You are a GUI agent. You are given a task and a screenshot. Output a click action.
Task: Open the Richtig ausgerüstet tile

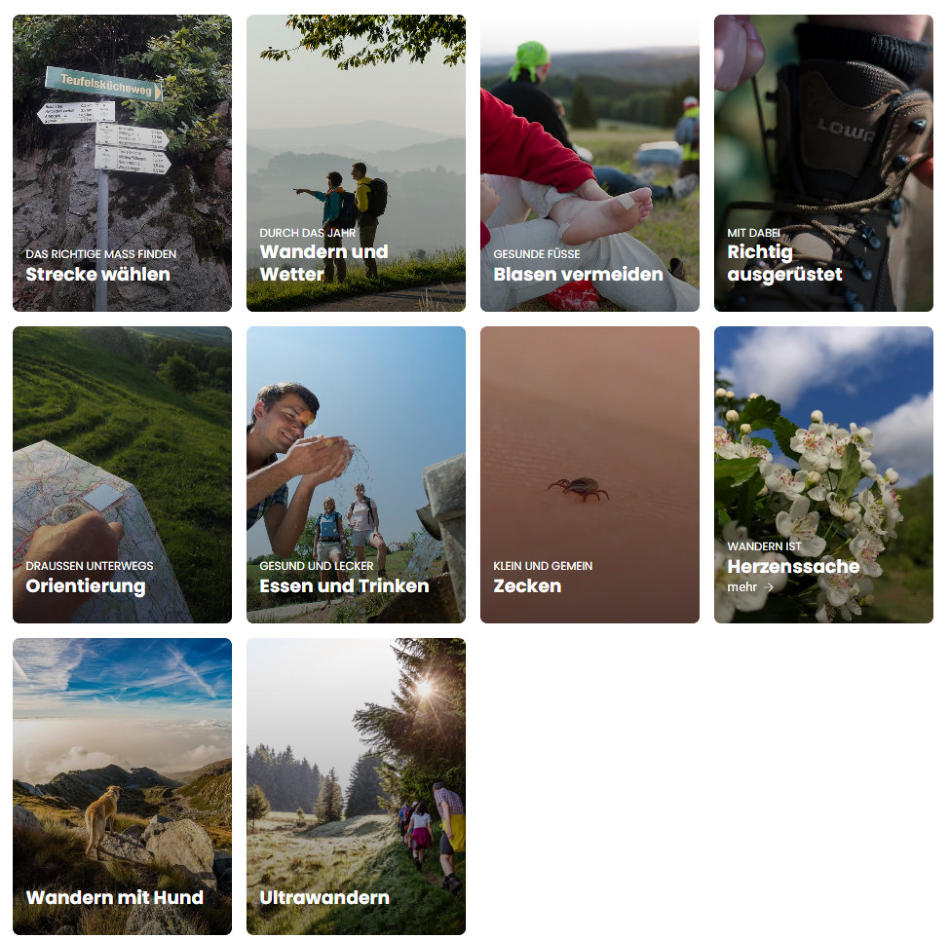tap(823, 163)
